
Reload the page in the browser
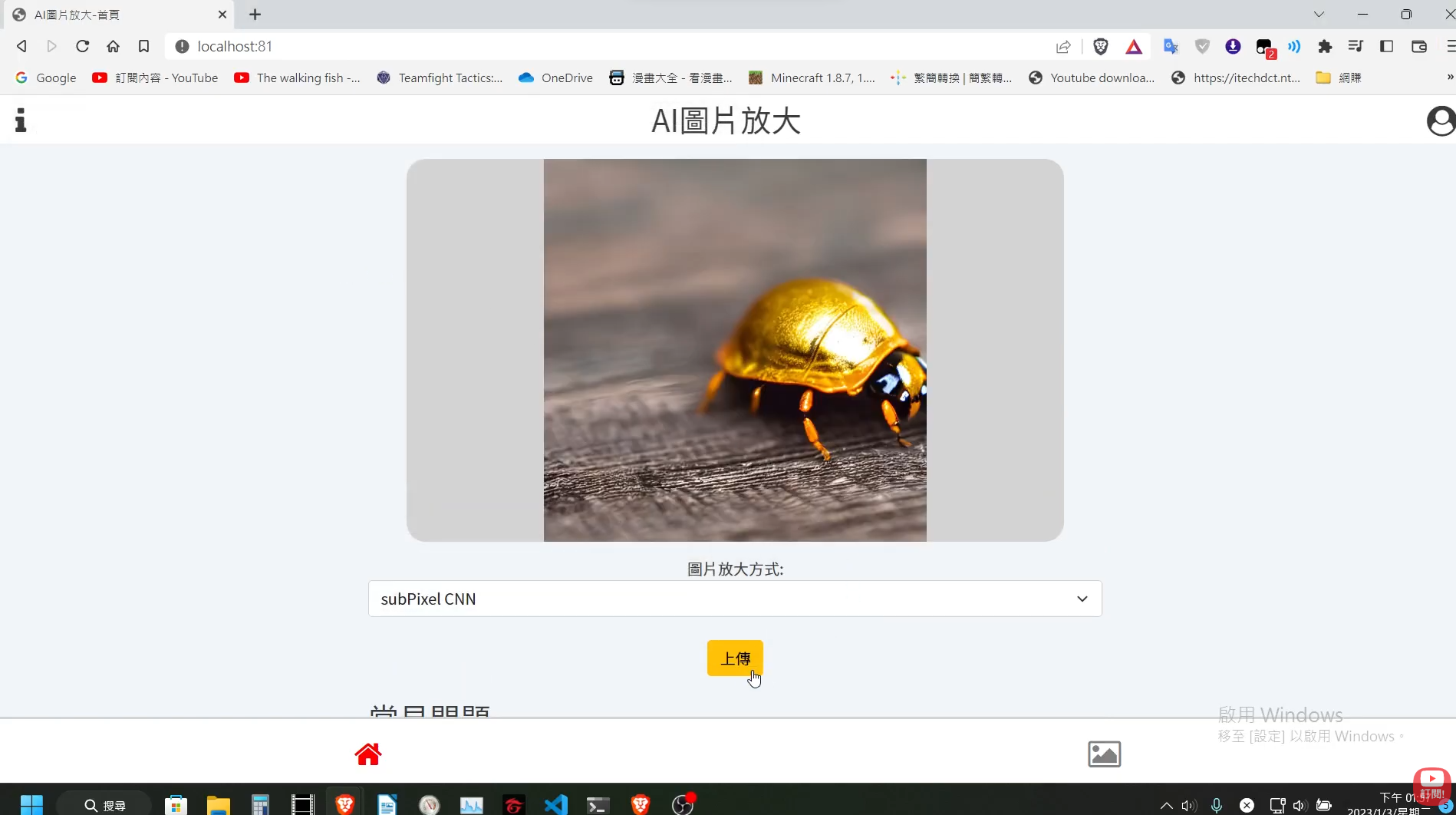[x=82, y=47]
